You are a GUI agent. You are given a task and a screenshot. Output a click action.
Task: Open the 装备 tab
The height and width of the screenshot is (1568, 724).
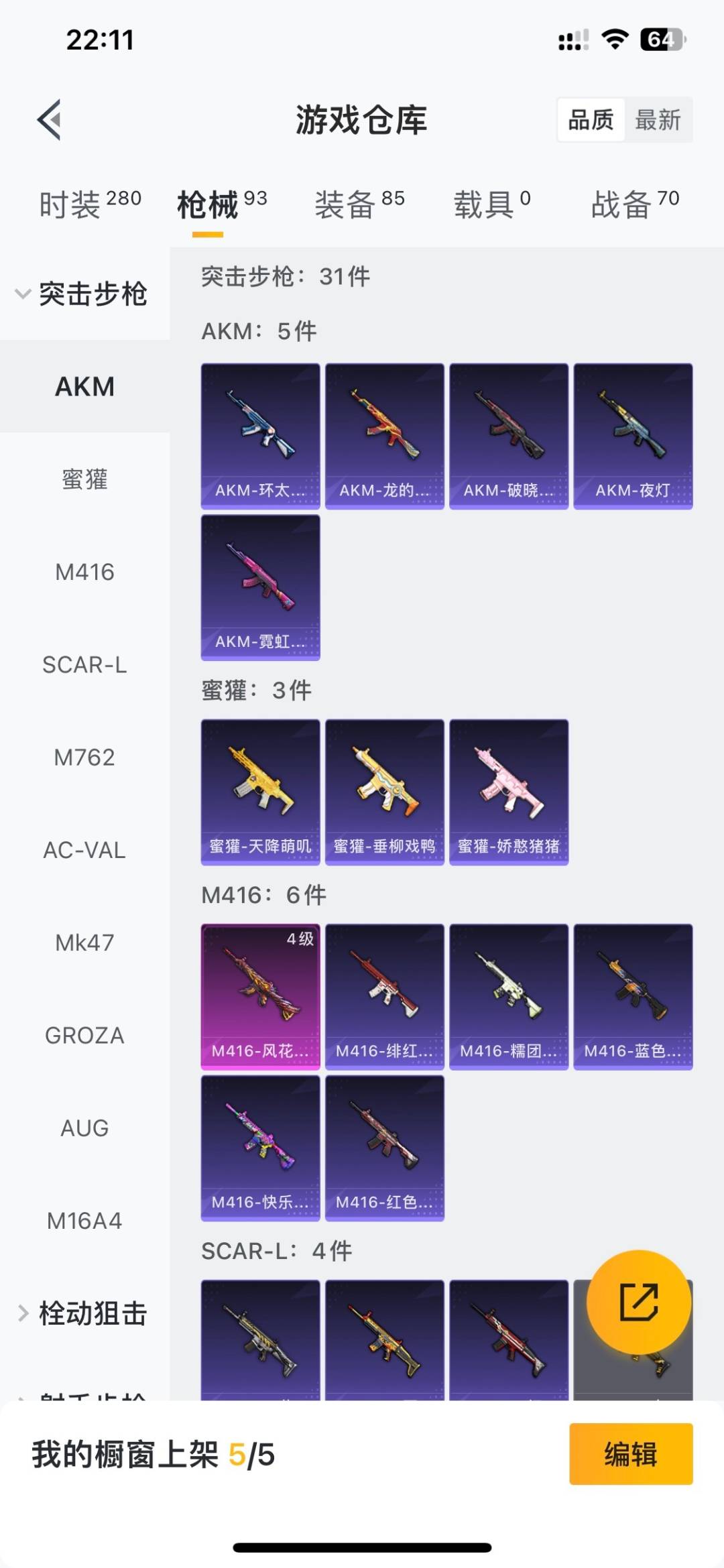pos(360,204)
